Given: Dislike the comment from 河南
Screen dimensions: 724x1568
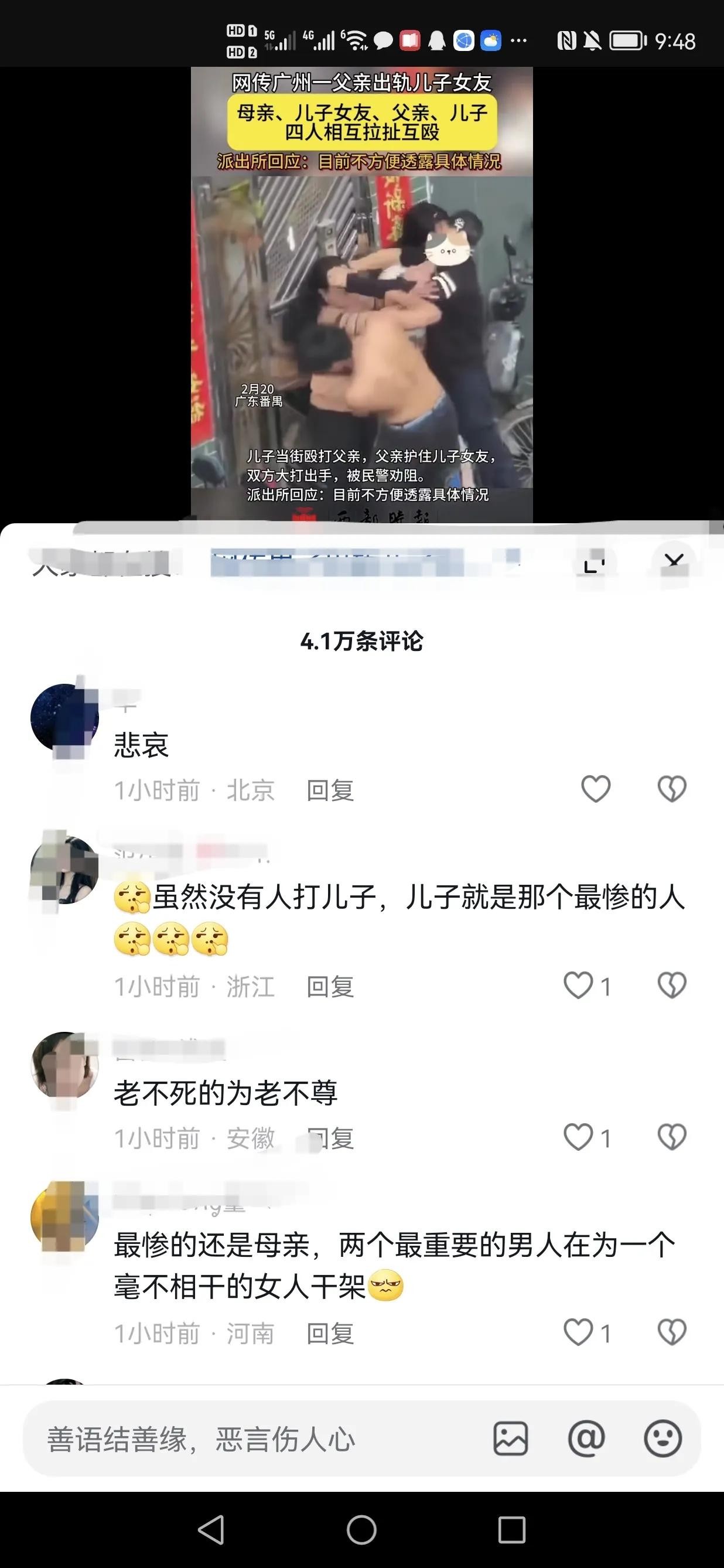Looking at the screenshot, I should point(672,1332).
